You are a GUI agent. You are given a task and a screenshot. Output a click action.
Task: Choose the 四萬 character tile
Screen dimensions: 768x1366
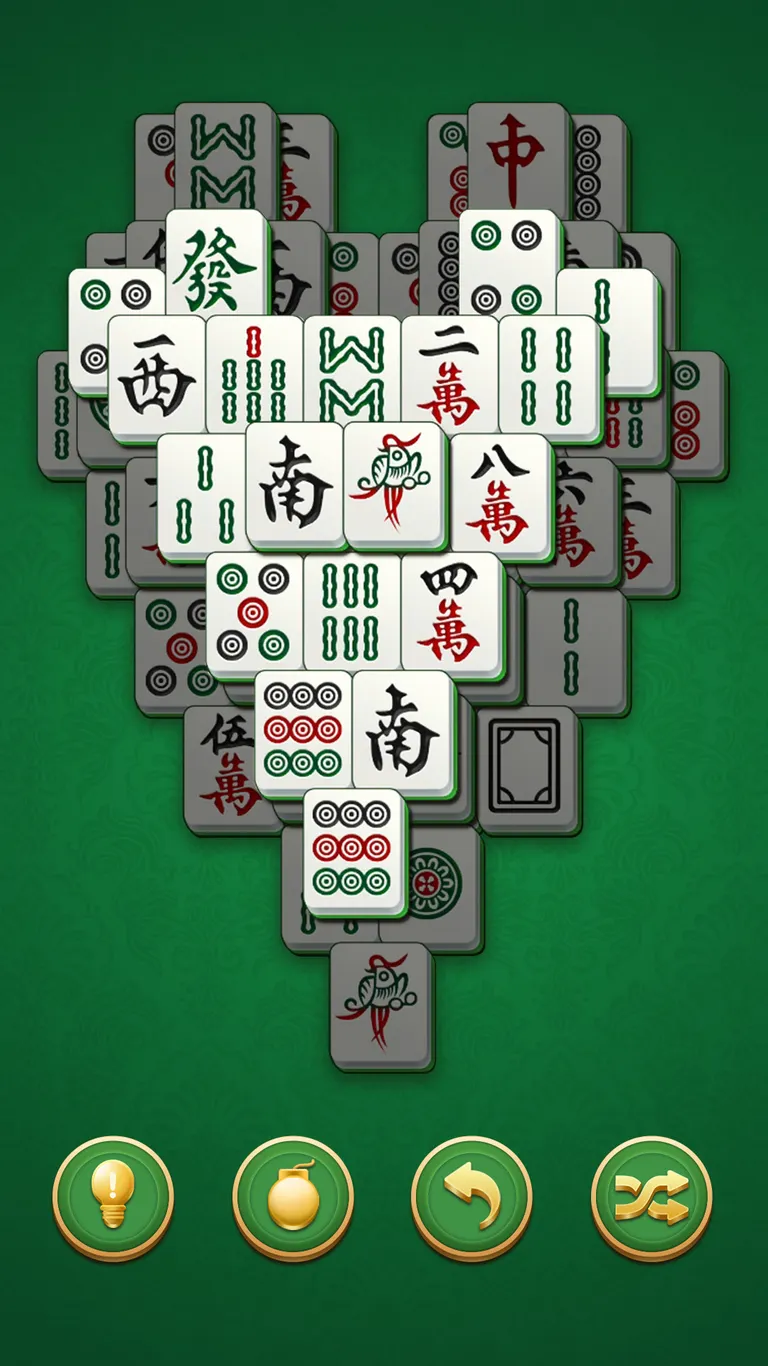click(451, 613)
